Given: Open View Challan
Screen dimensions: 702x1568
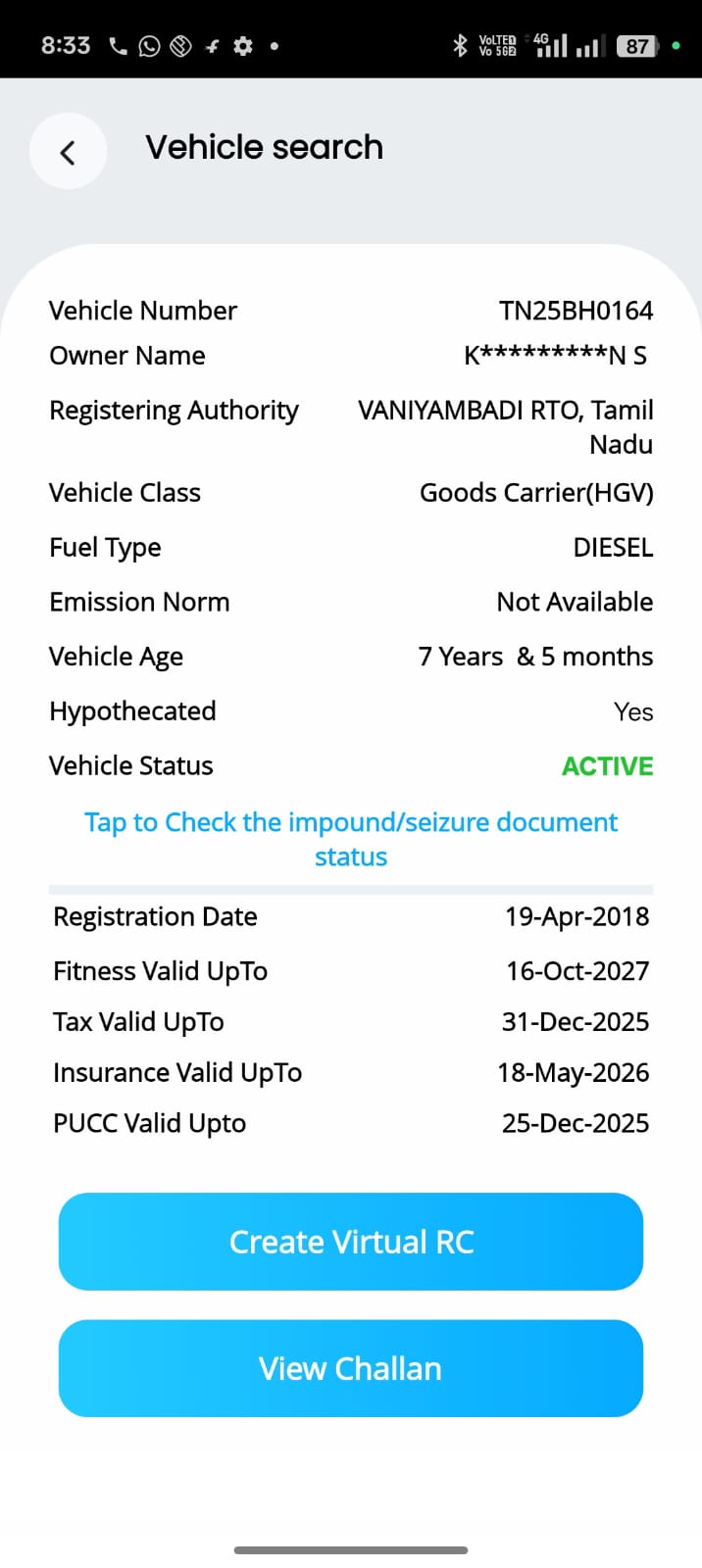Looking at the screenshot, I should point(350,1367).
